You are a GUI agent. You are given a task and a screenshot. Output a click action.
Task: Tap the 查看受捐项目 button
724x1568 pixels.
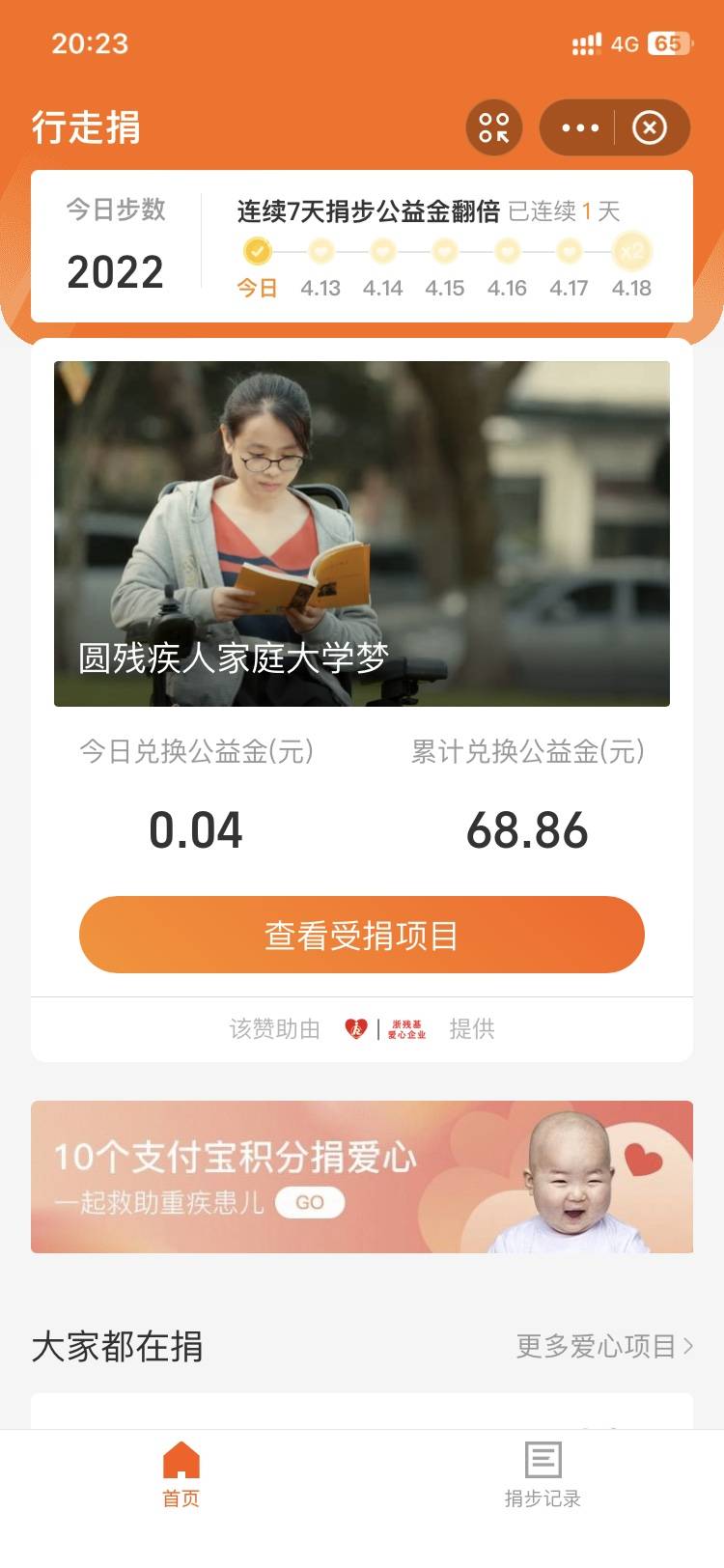(362, 935)
